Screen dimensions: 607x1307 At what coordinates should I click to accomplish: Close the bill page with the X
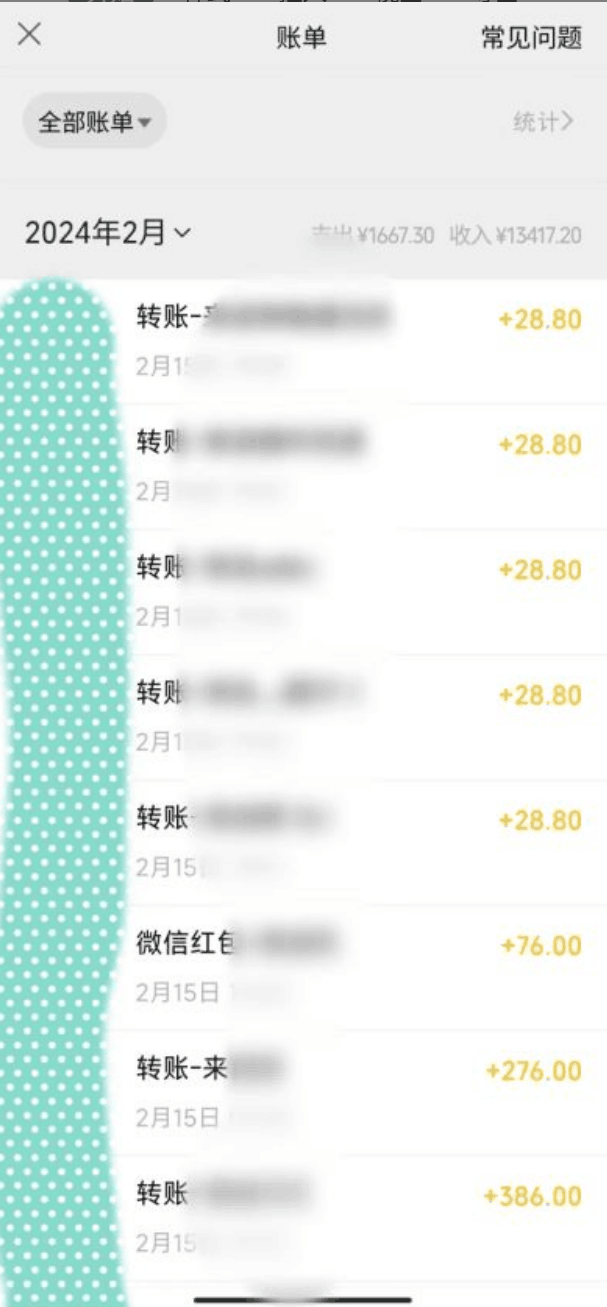(x=30, y=35)
